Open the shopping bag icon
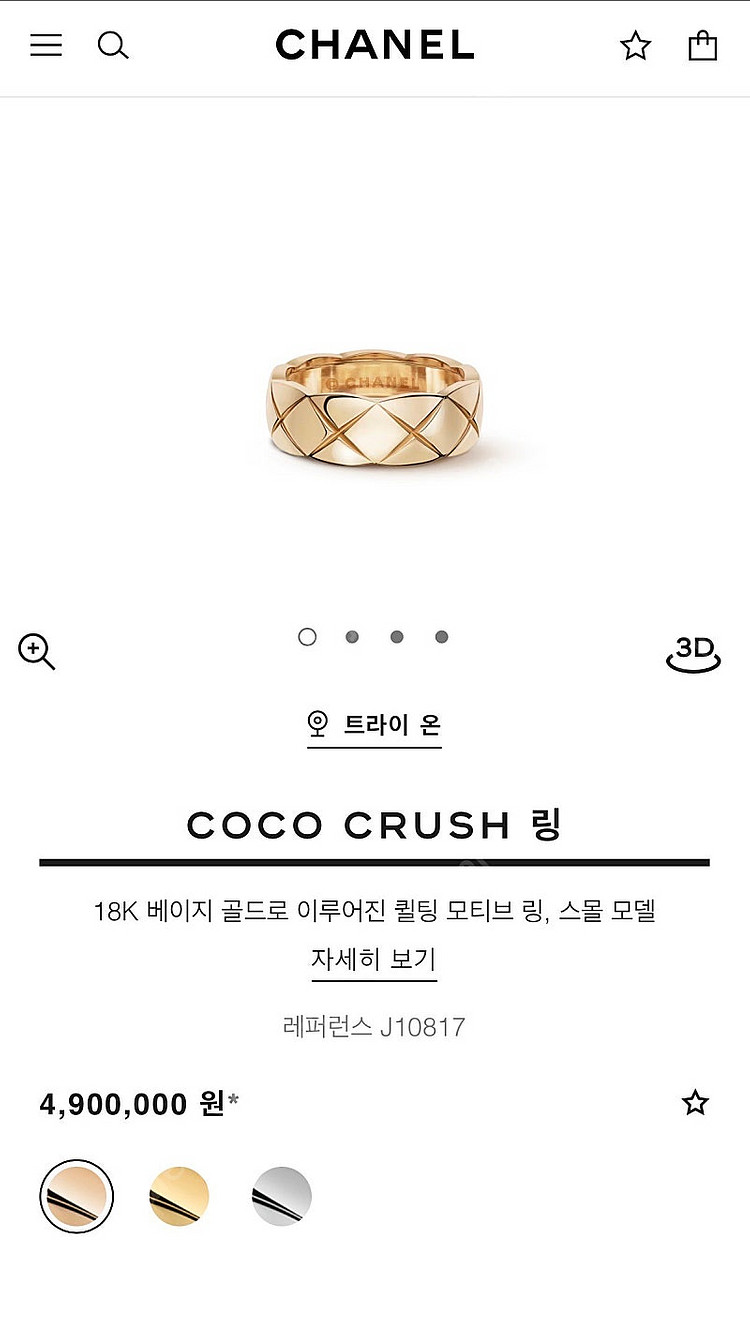The image size is (750, 1331). 703,45
